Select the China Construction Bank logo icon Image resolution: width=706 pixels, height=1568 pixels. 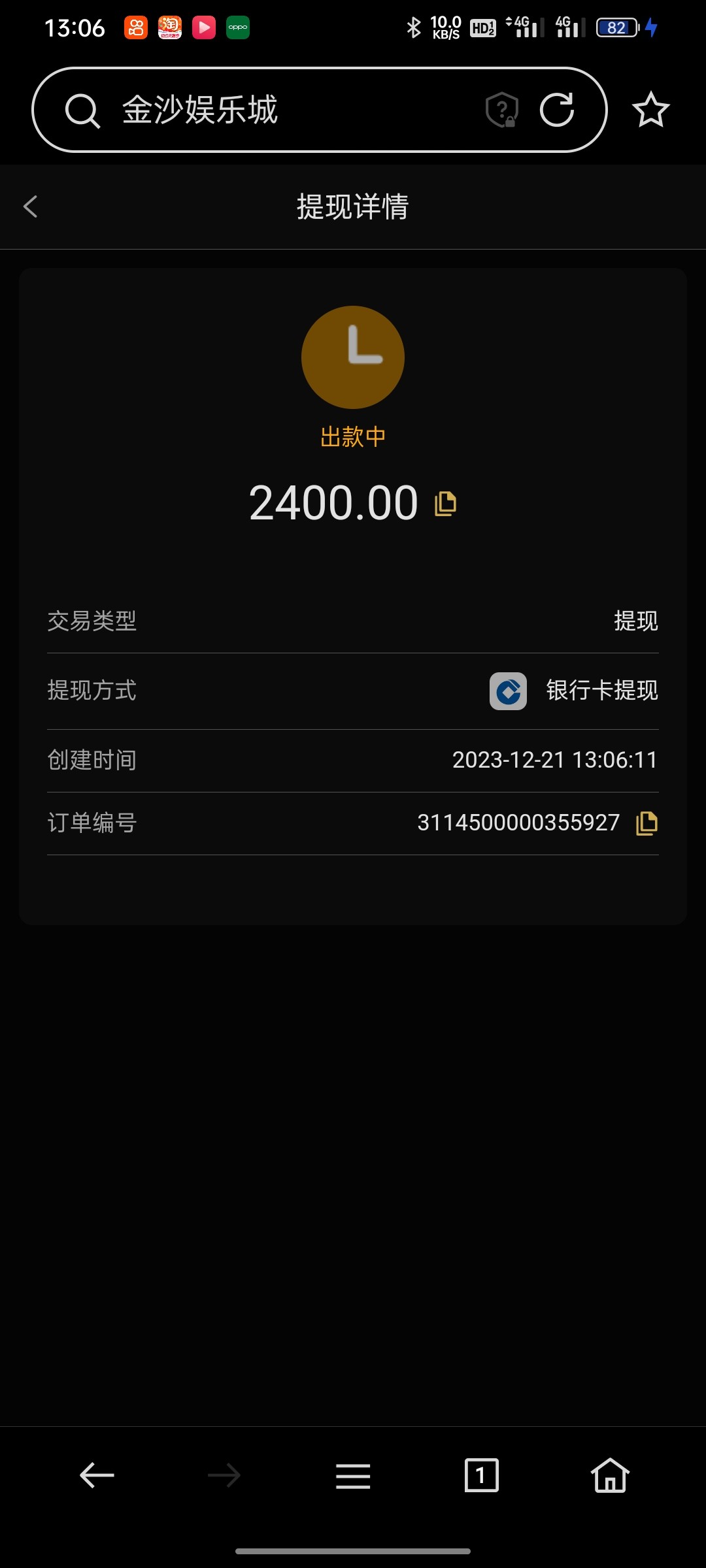509,691
